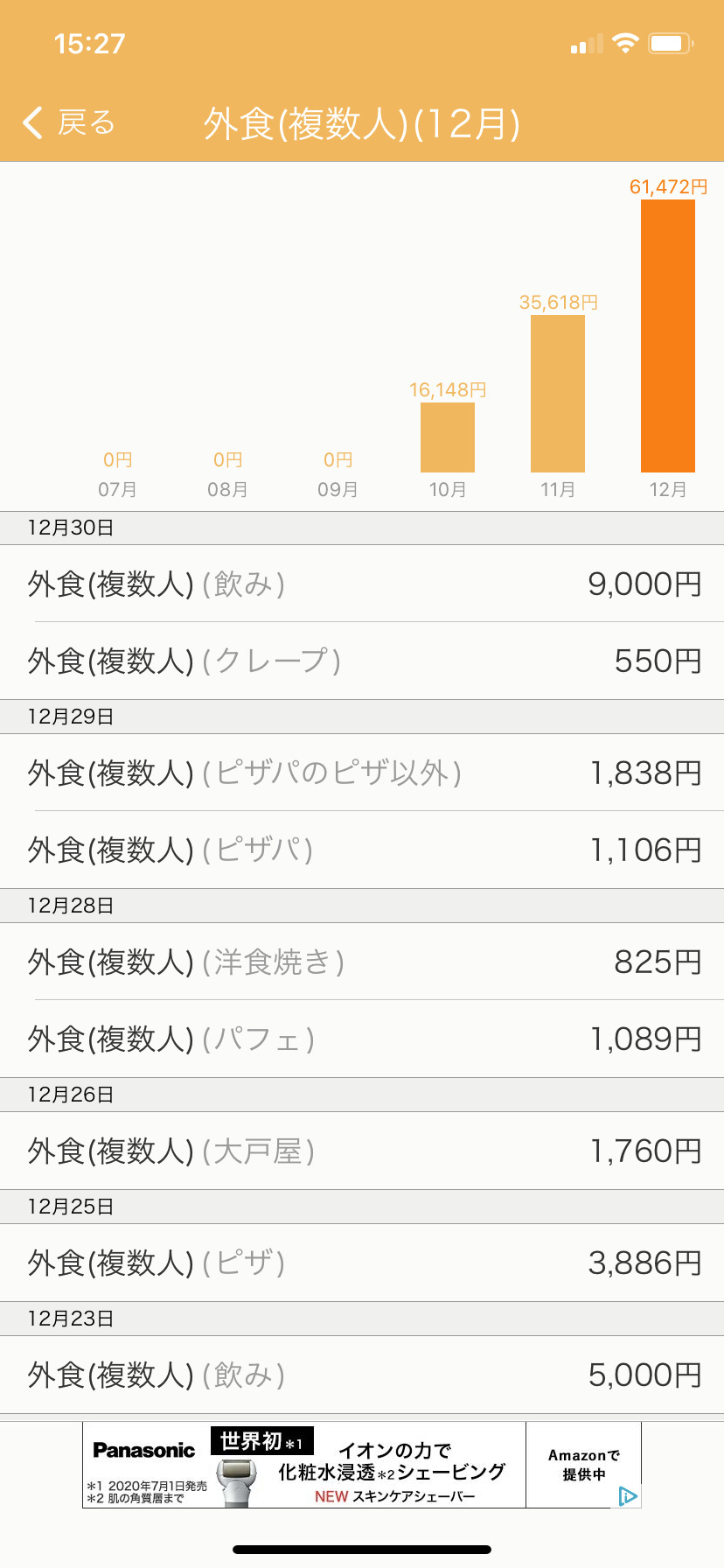This screenshot has width=724, height=1568.
Task: Go back with the 戻る button
Action: coord(70,122)
